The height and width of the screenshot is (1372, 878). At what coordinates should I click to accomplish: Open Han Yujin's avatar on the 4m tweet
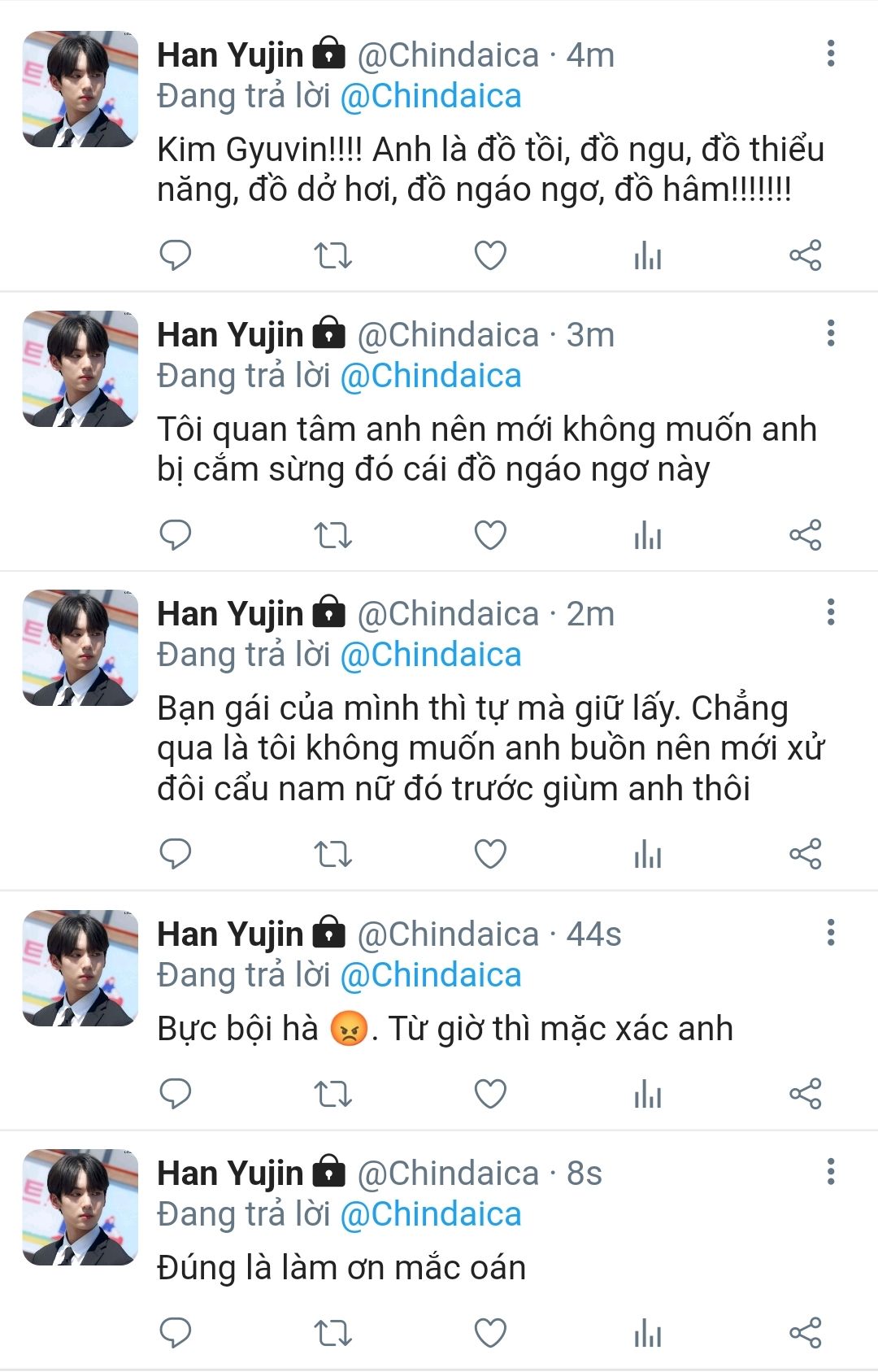click(x=80, y=89)
